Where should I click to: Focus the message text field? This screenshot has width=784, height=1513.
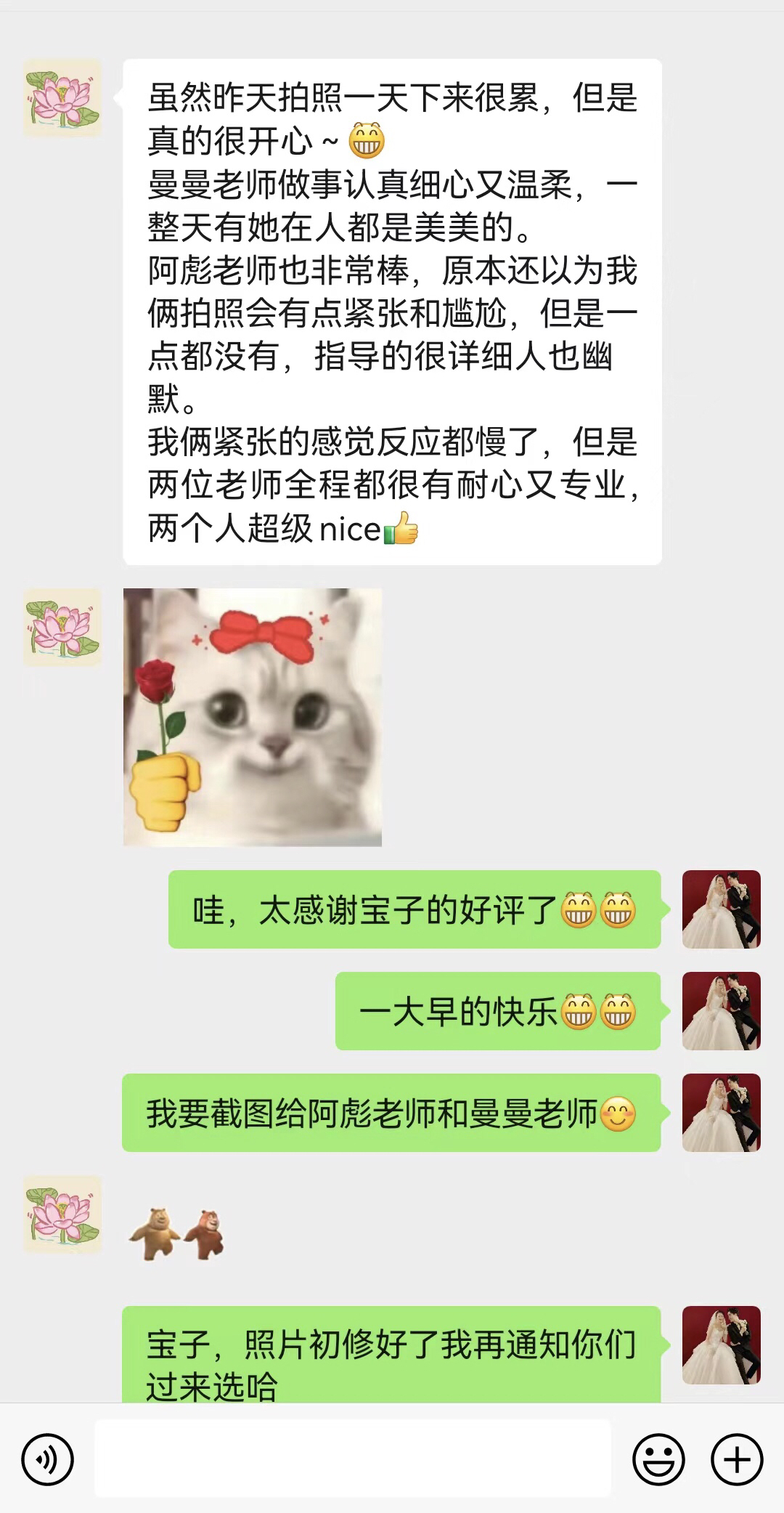point(352,1459)
